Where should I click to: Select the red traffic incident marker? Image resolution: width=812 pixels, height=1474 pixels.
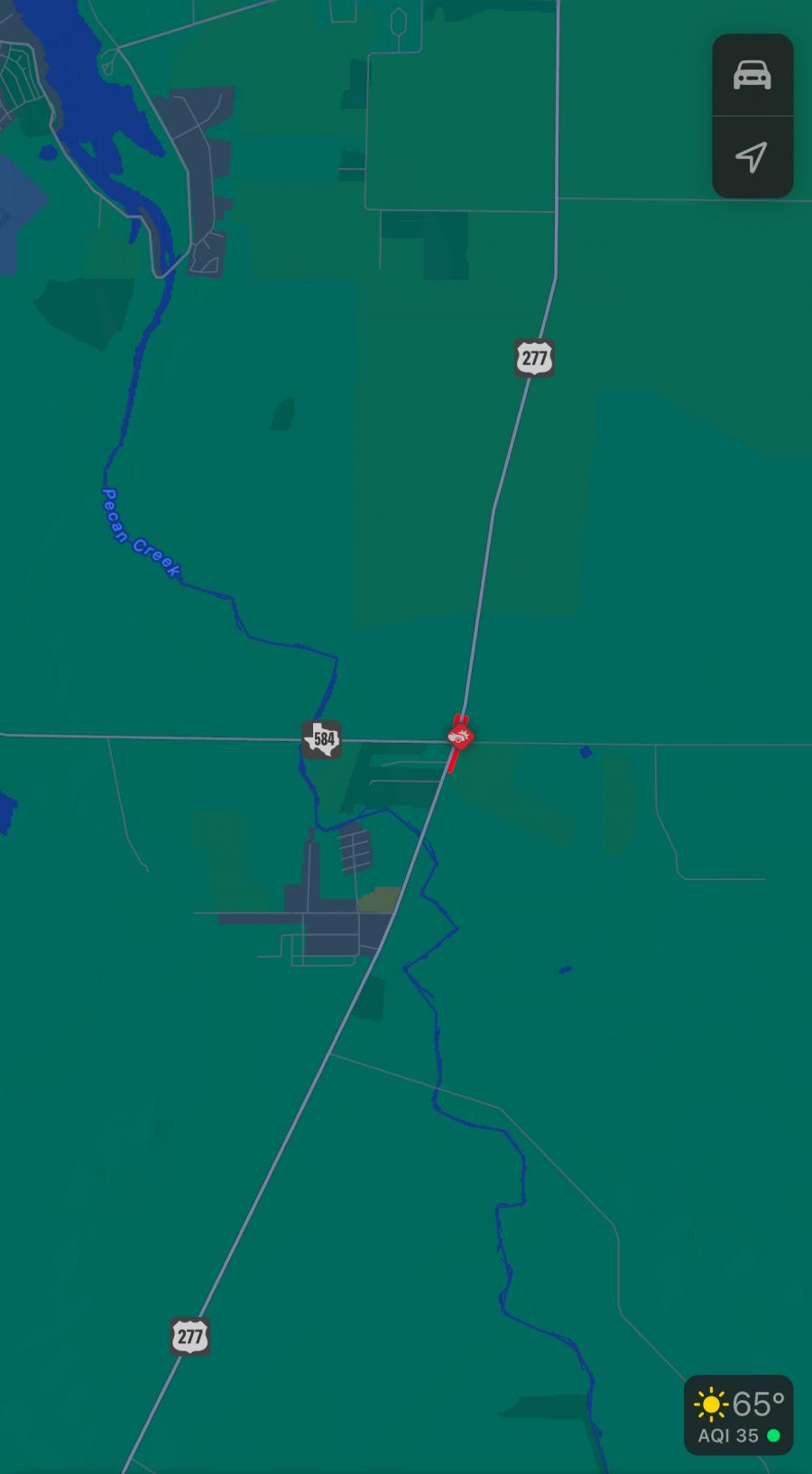460,737
